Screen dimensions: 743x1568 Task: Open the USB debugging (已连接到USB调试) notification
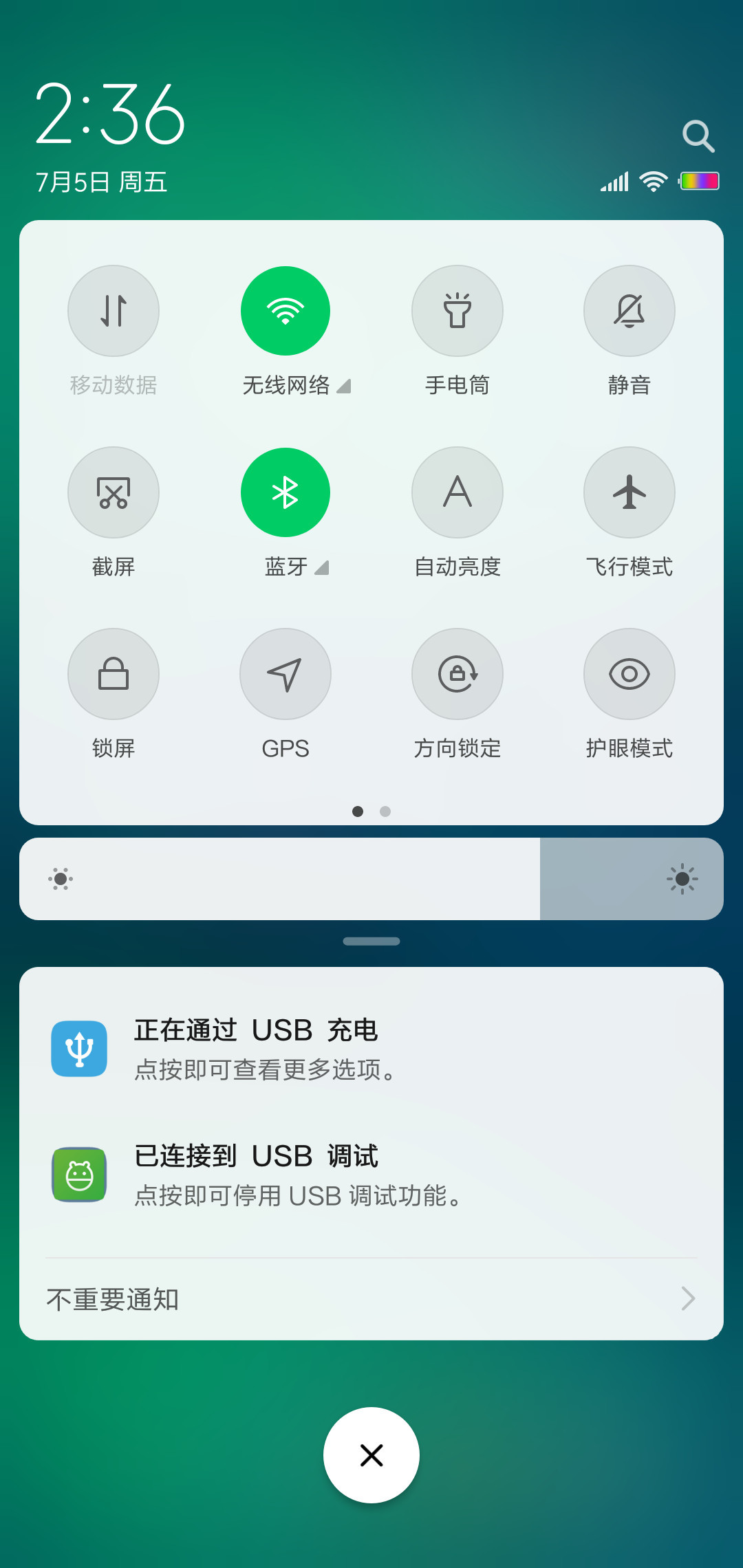point(371,1175)
